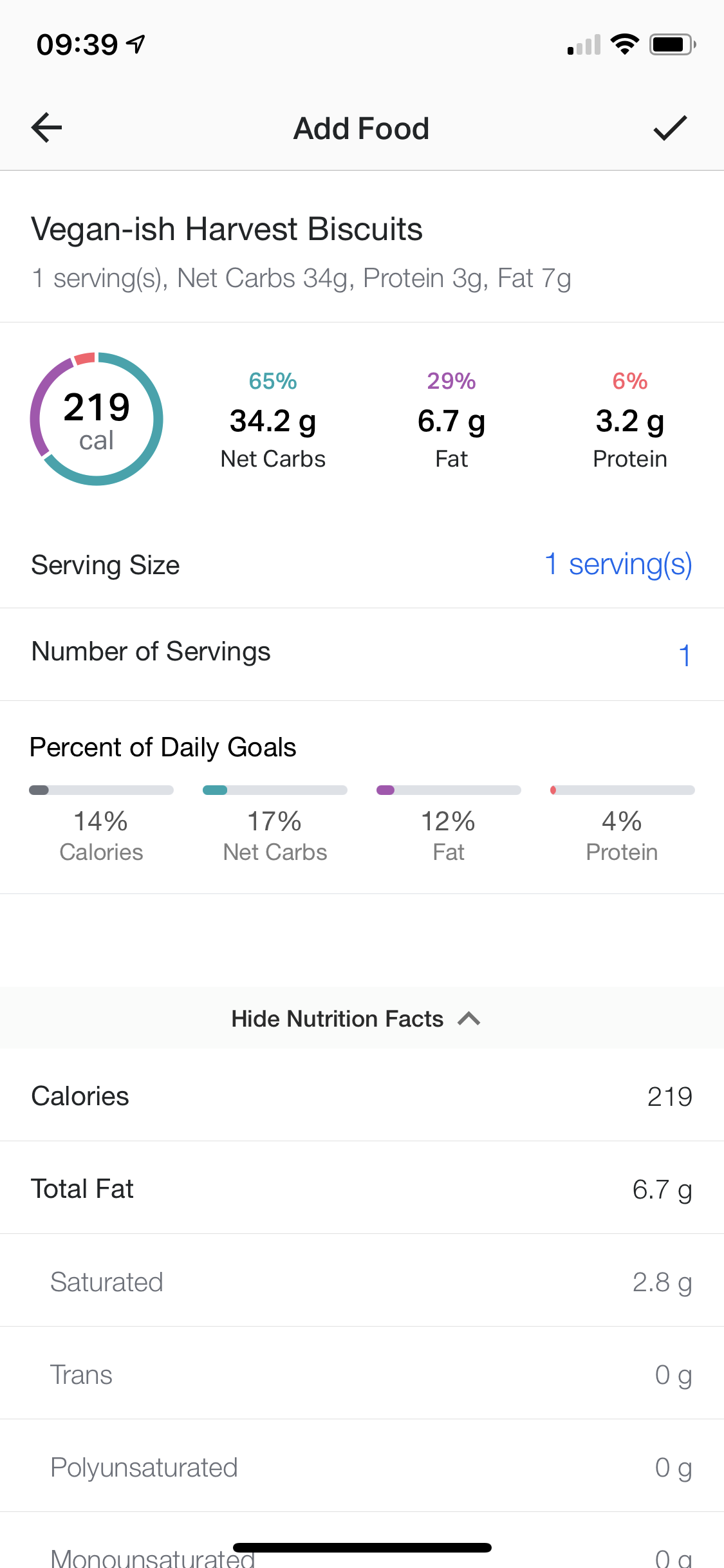Change the serving size from 1 serving(s)
The height and width of the screenshot is (1568, 724).
click(x=617, y=565)
